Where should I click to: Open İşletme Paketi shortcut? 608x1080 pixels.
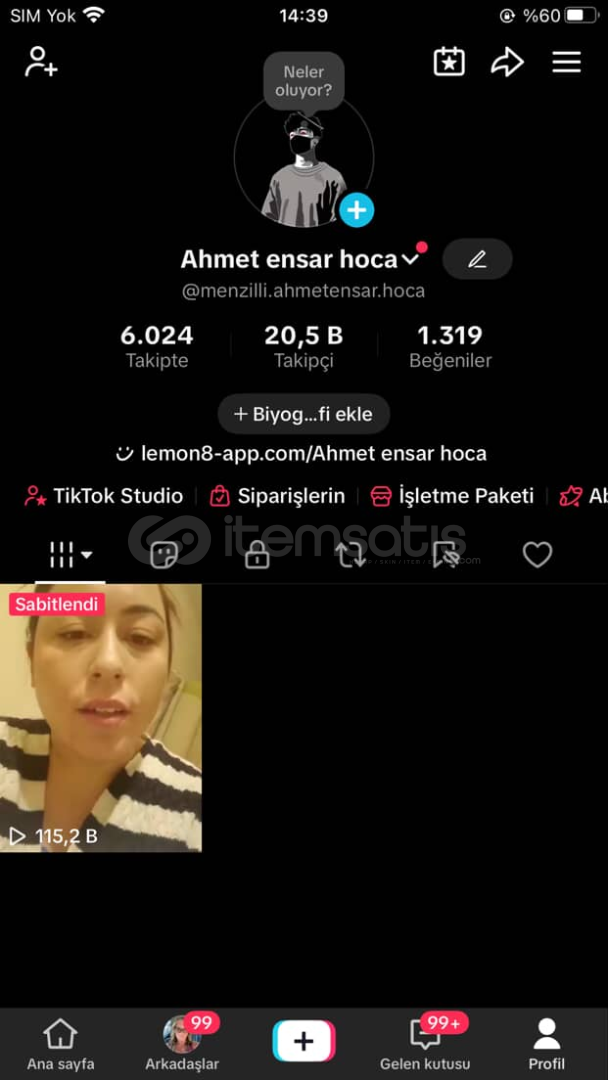coord(452,496)
